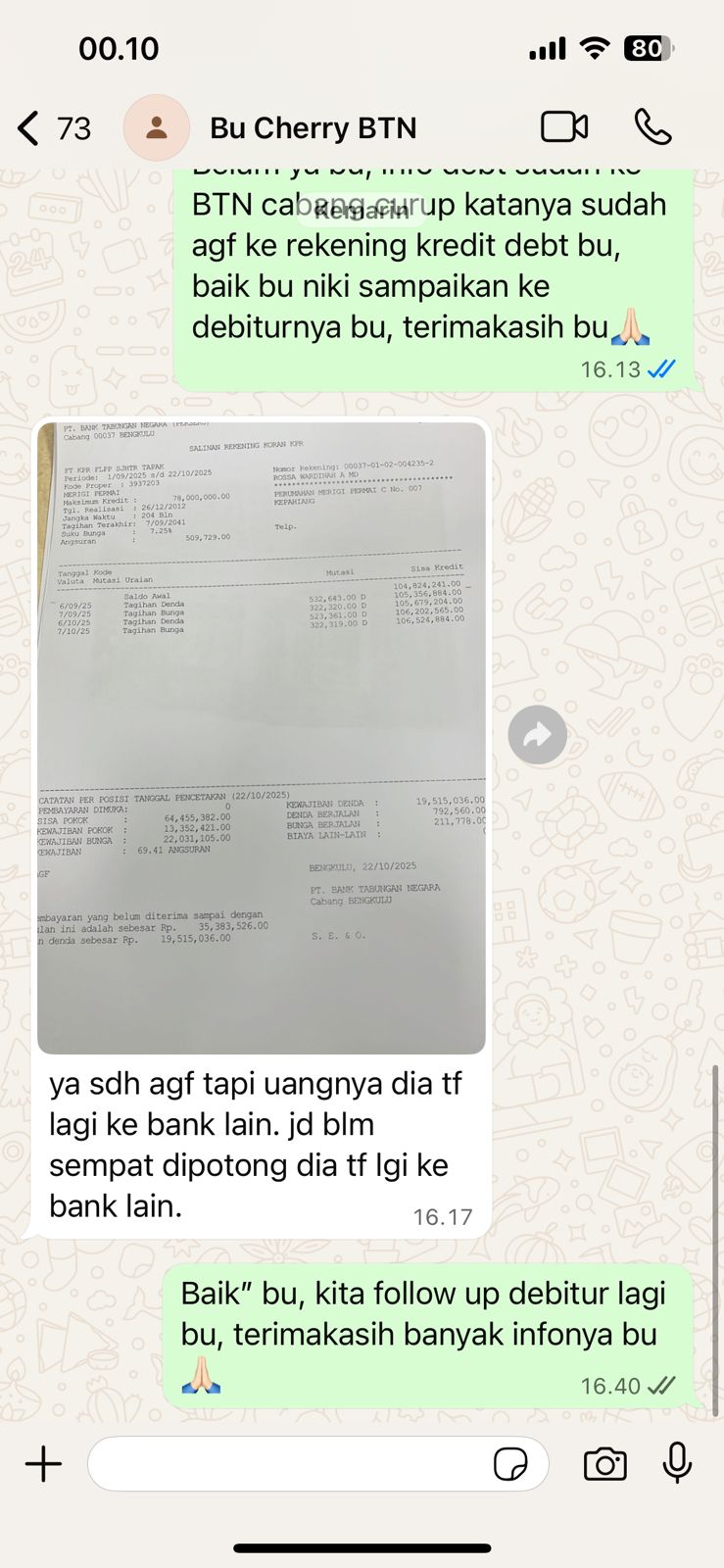Viewport: 724px width, 1568px height.
Task: Open the sticker picker
Action: 510,1464
